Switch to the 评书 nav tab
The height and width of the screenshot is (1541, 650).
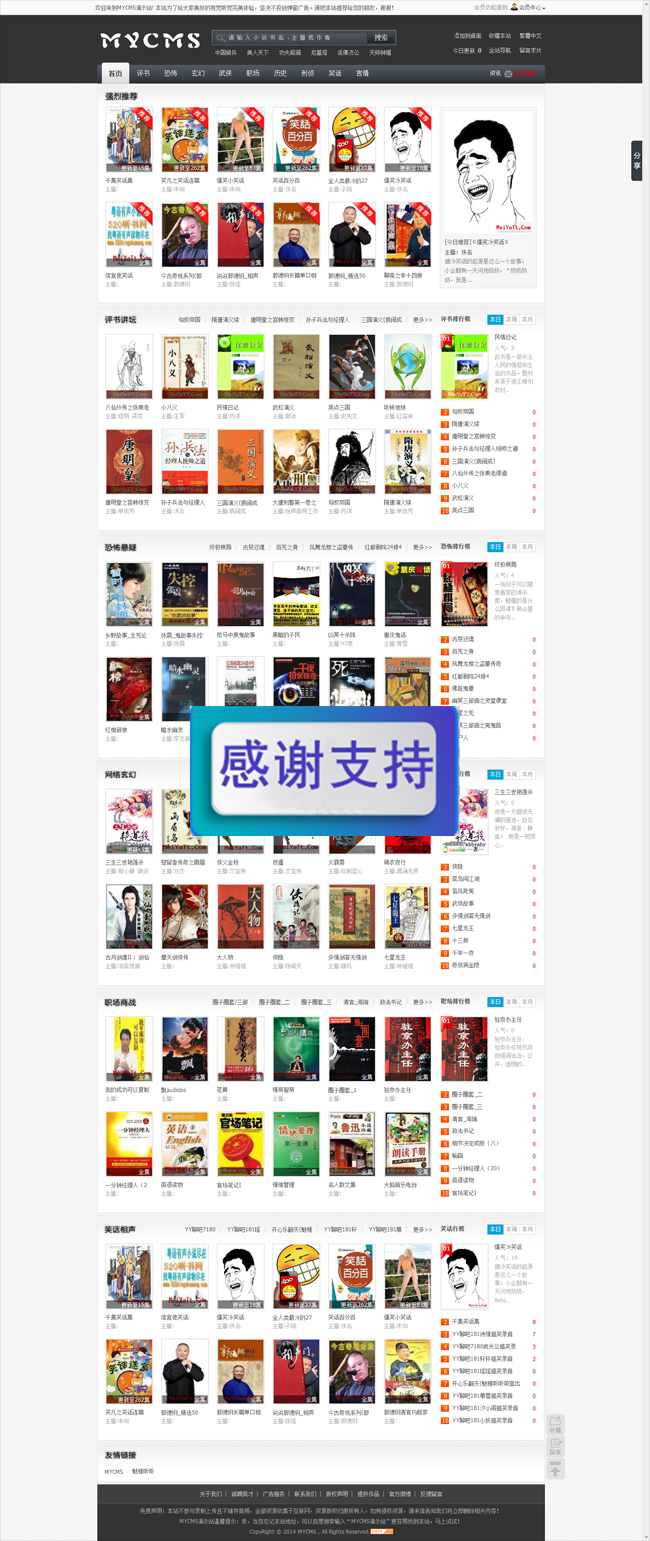pos(143,73)
